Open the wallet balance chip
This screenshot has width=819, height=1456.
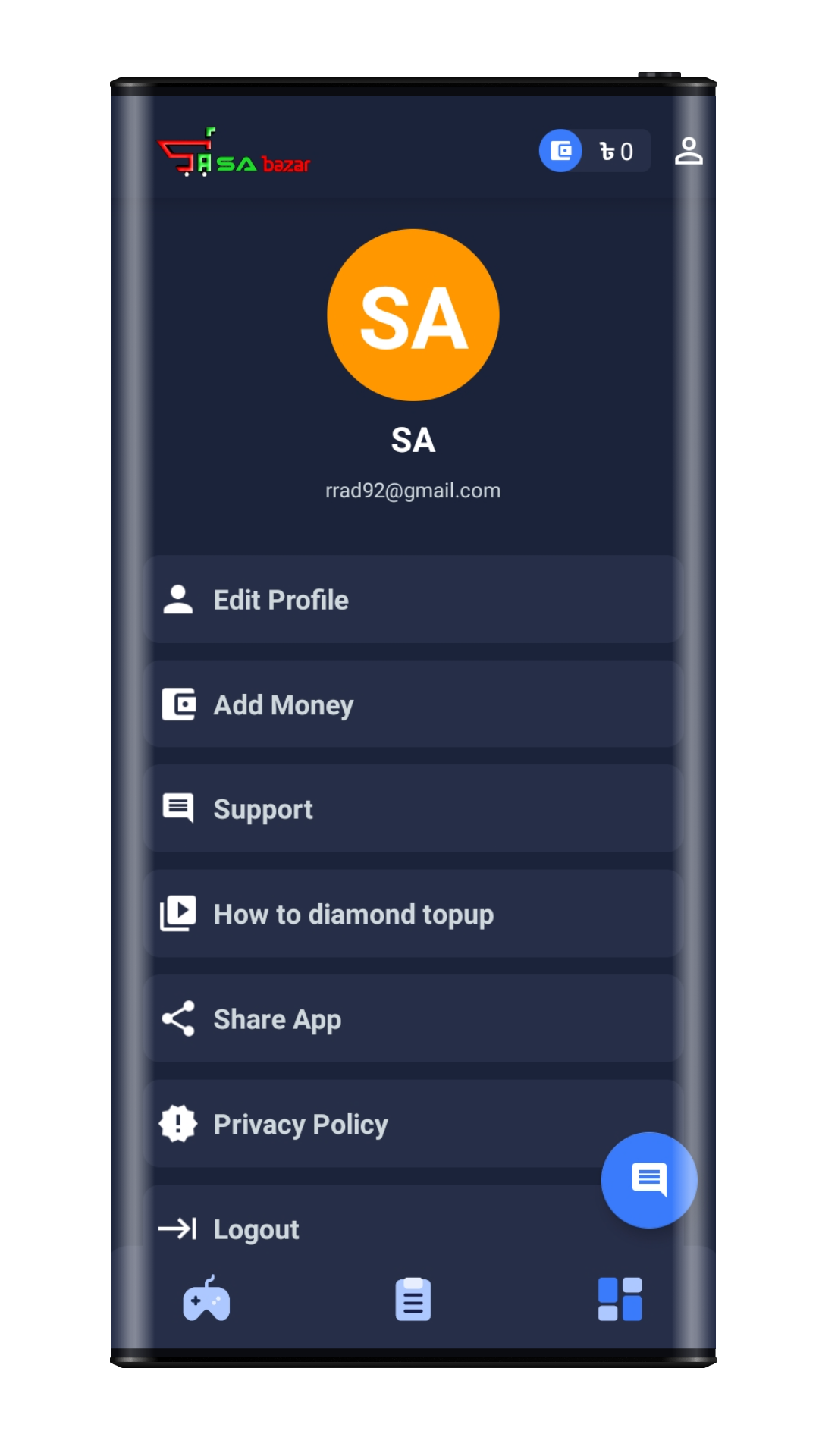595,151
